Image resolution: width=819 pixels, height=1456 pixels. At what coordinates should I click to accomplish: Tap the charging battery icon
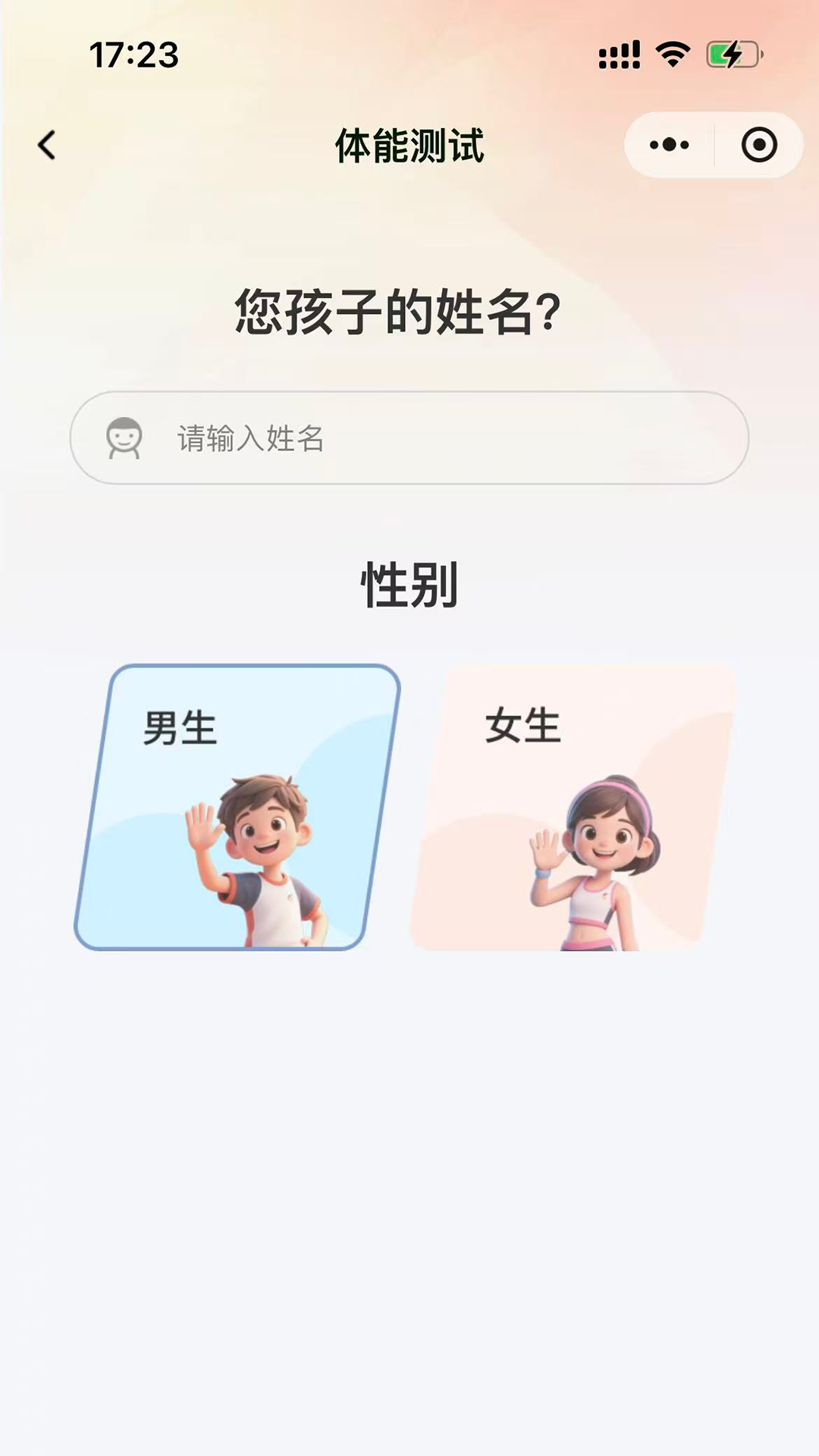pos(730,52)
